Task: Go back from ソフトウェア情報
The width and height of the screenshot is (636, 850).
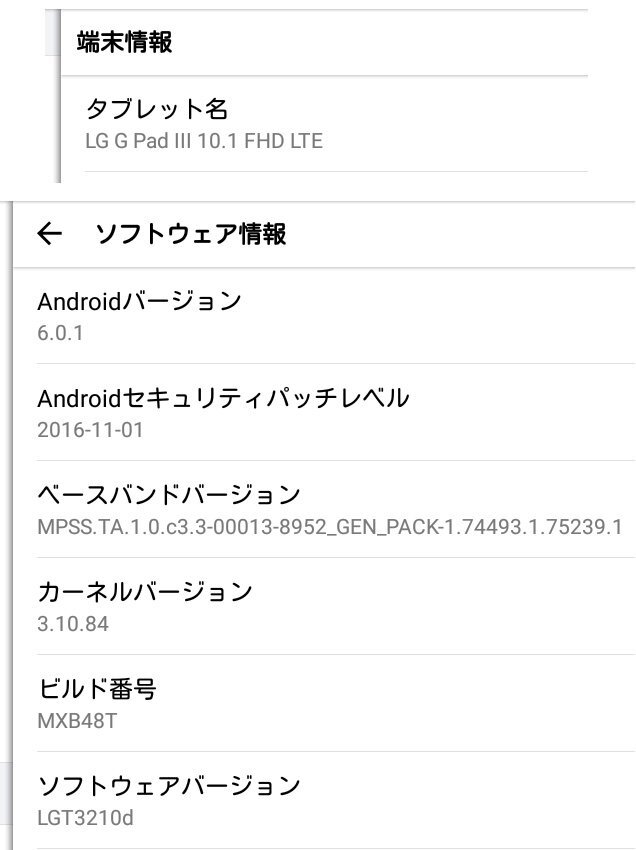Action: coord(49,234)
